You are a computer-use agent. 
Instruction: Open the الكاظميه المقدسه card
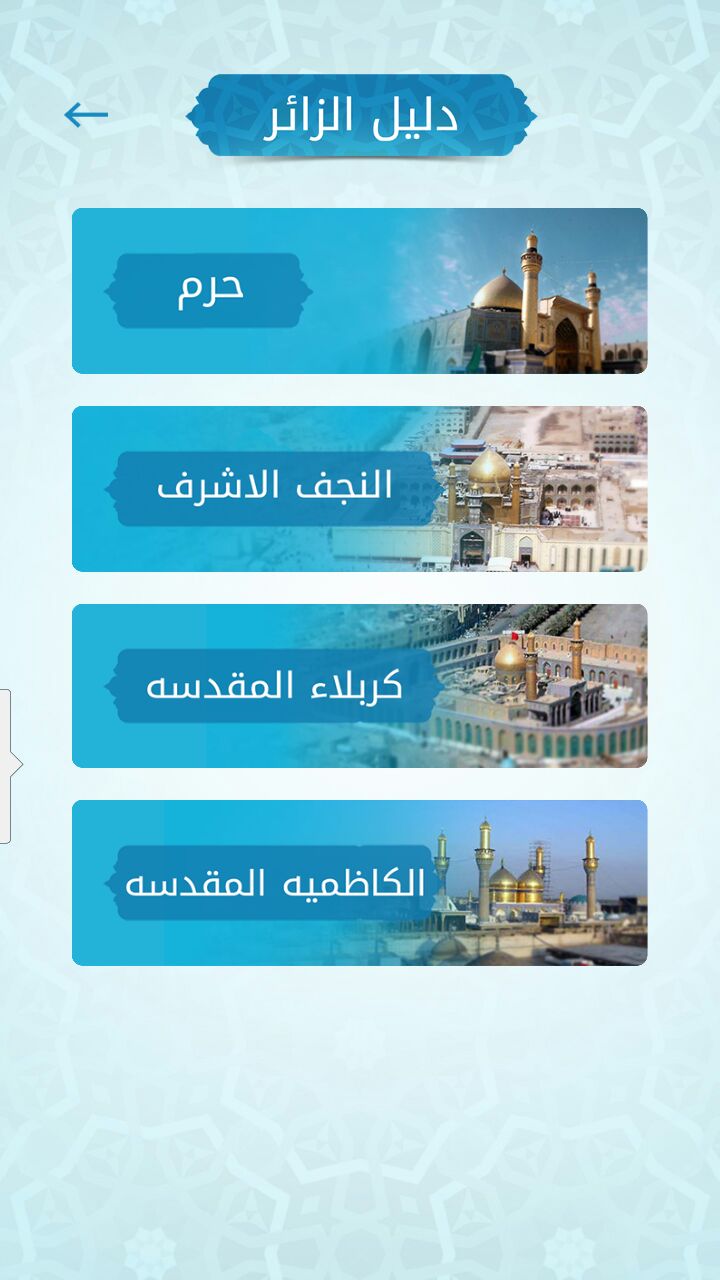(x=359, y=883)
